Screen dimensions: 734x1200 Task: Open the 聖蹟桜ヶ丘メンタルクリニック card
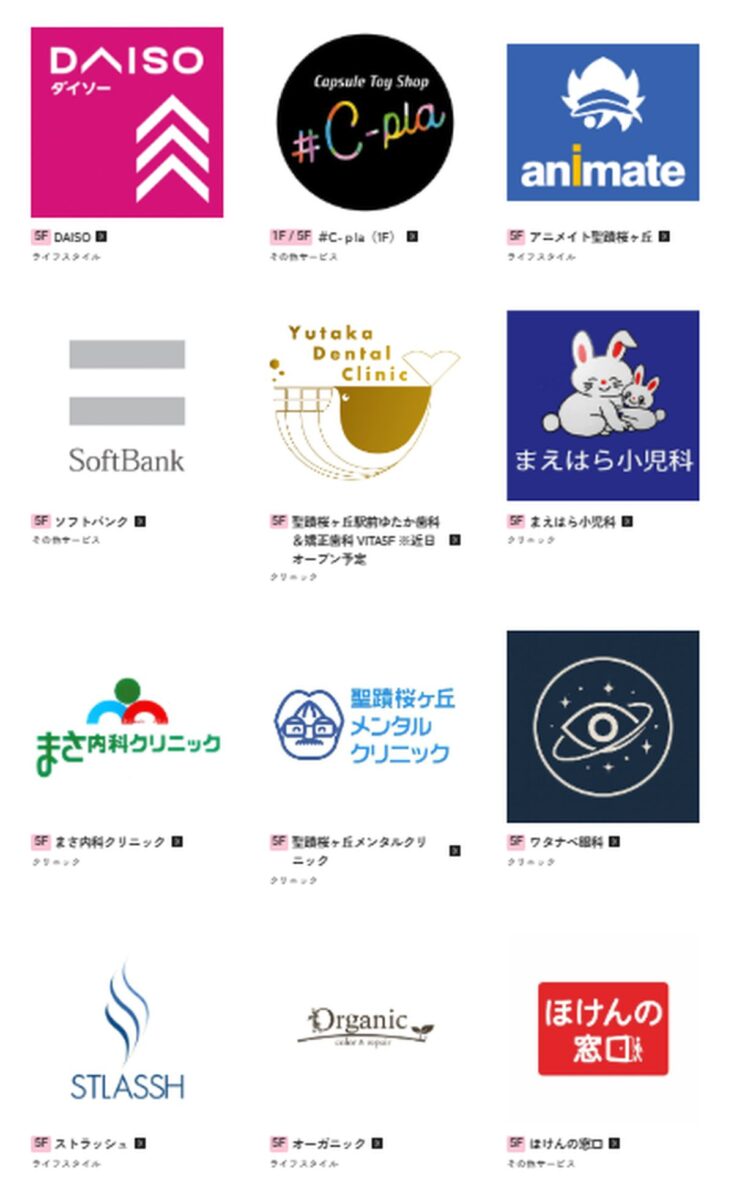[x=364, y=726]
